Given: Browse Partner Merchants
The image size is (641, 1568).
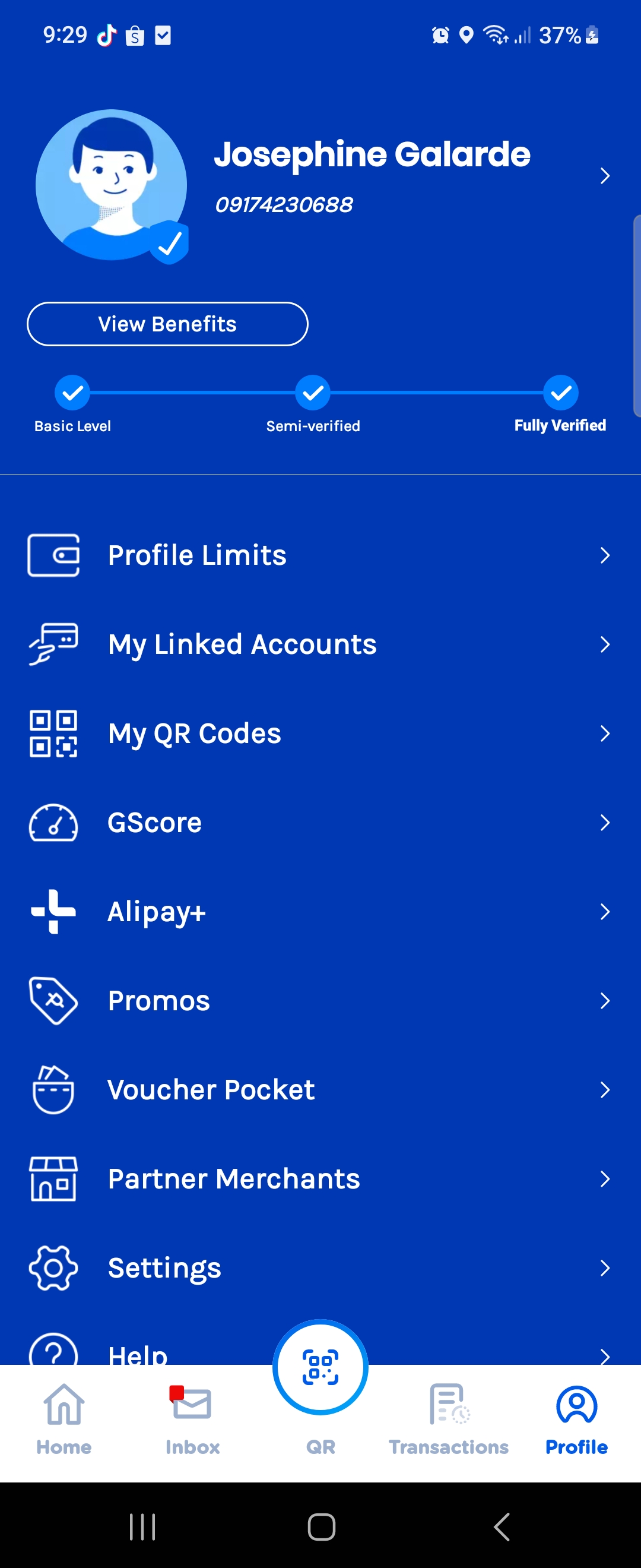Looking at the screenshot, I should (x=320, y=1178).
